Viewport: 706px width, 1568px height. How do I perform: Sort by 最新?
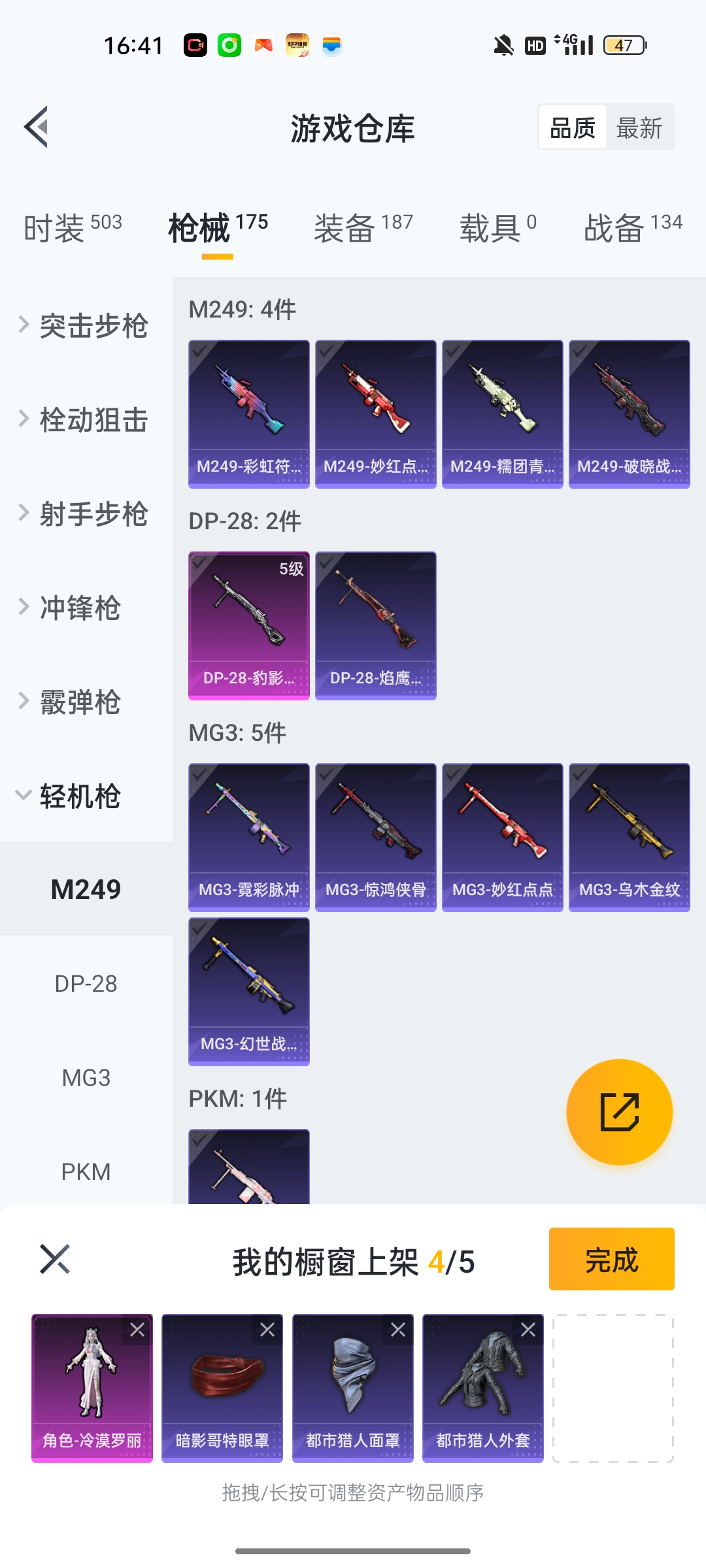[639, 127]
